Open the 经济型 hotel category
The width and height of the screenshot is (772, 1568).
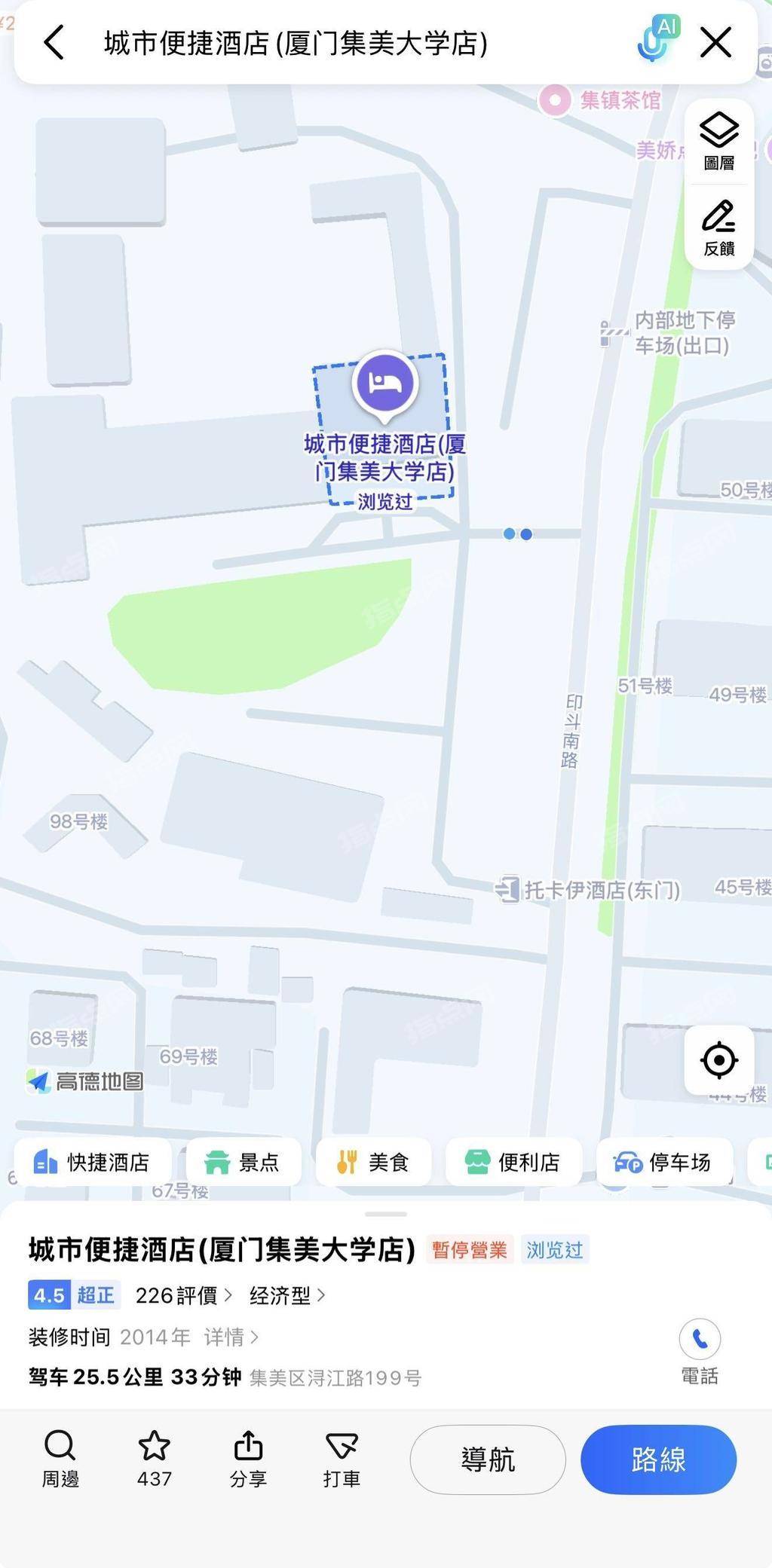287,1295
